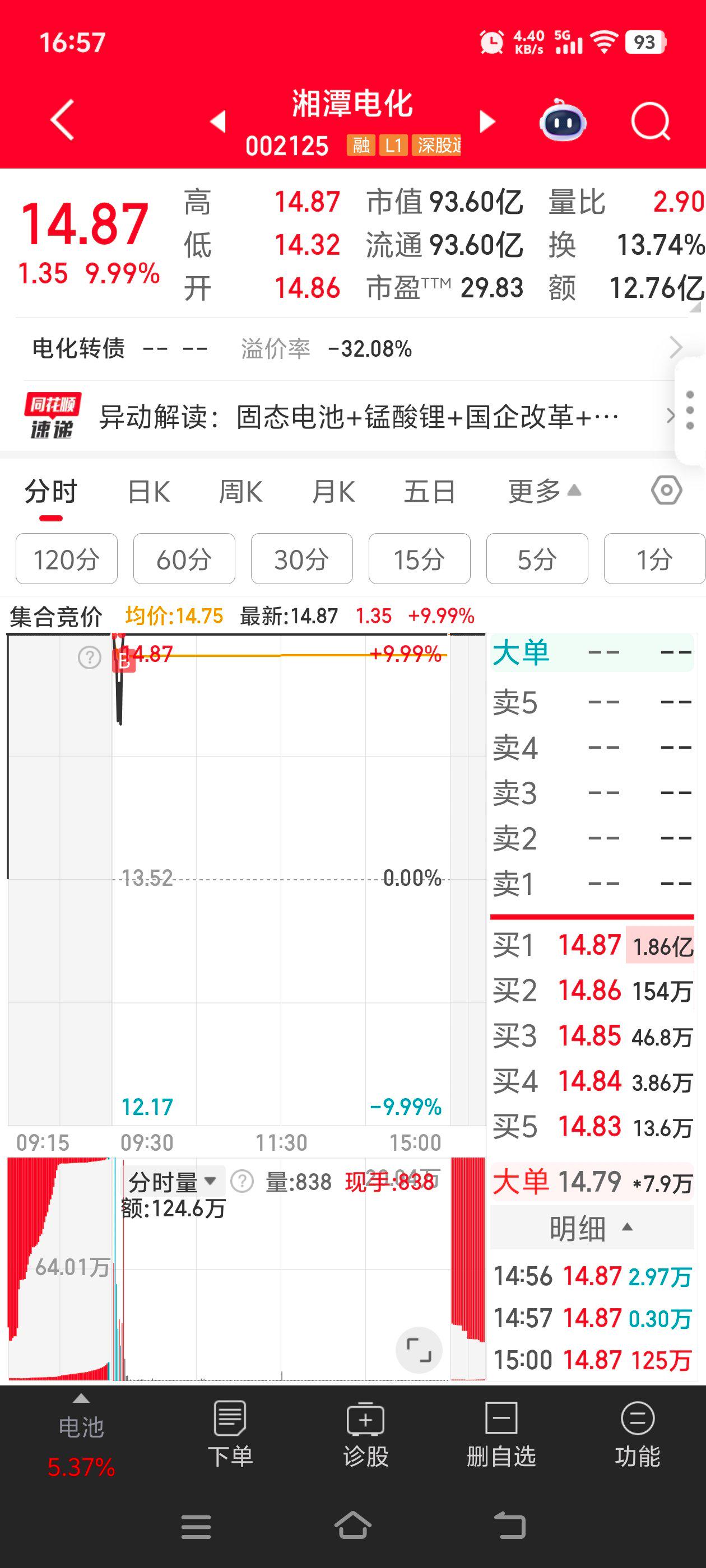706x1568 pixels.
Task: Select the 15分 timeframe button
Action: click(x=420, y=558)
